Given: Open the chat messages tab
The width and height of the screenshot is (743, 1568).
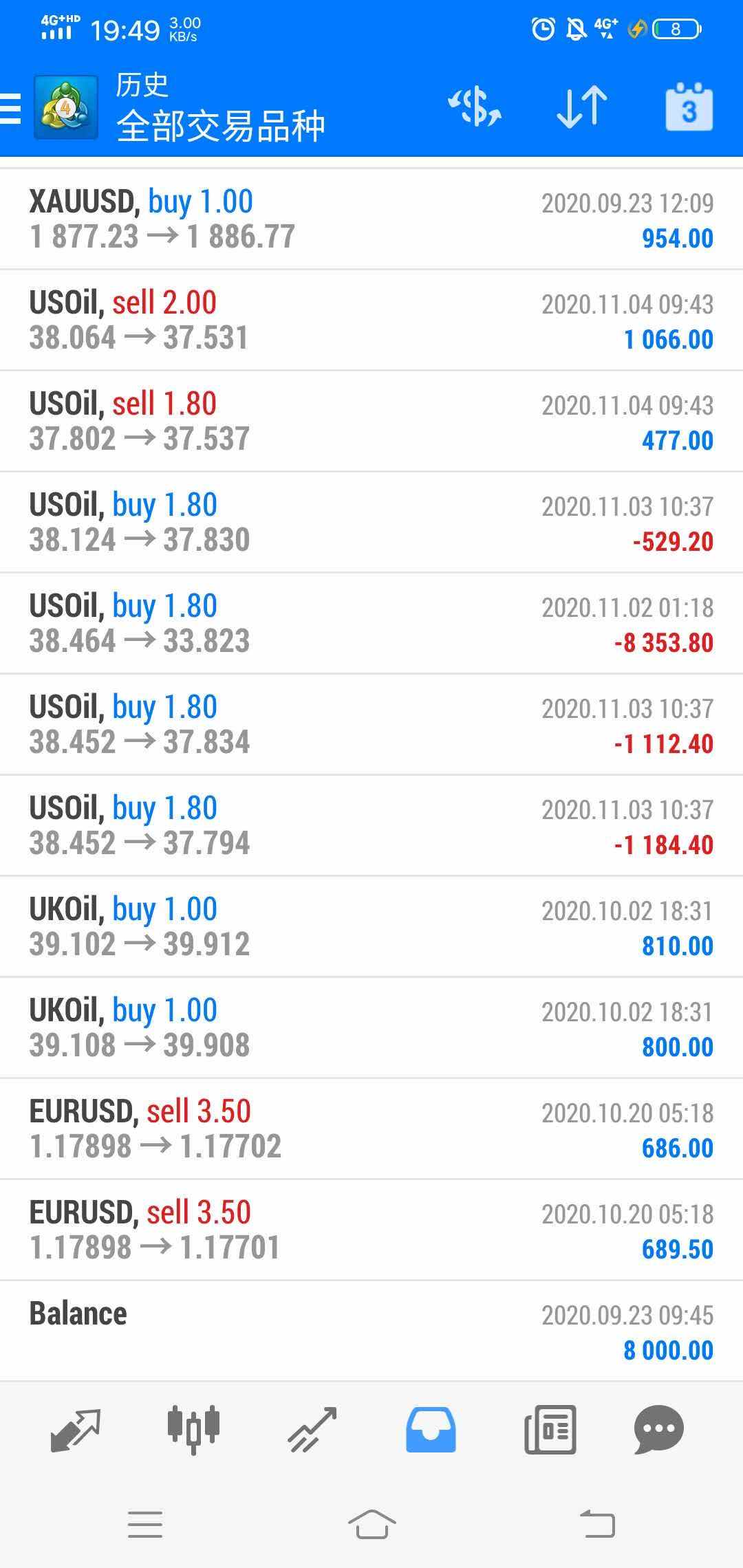Looking at the screenshot, I should click(658, 1430).
